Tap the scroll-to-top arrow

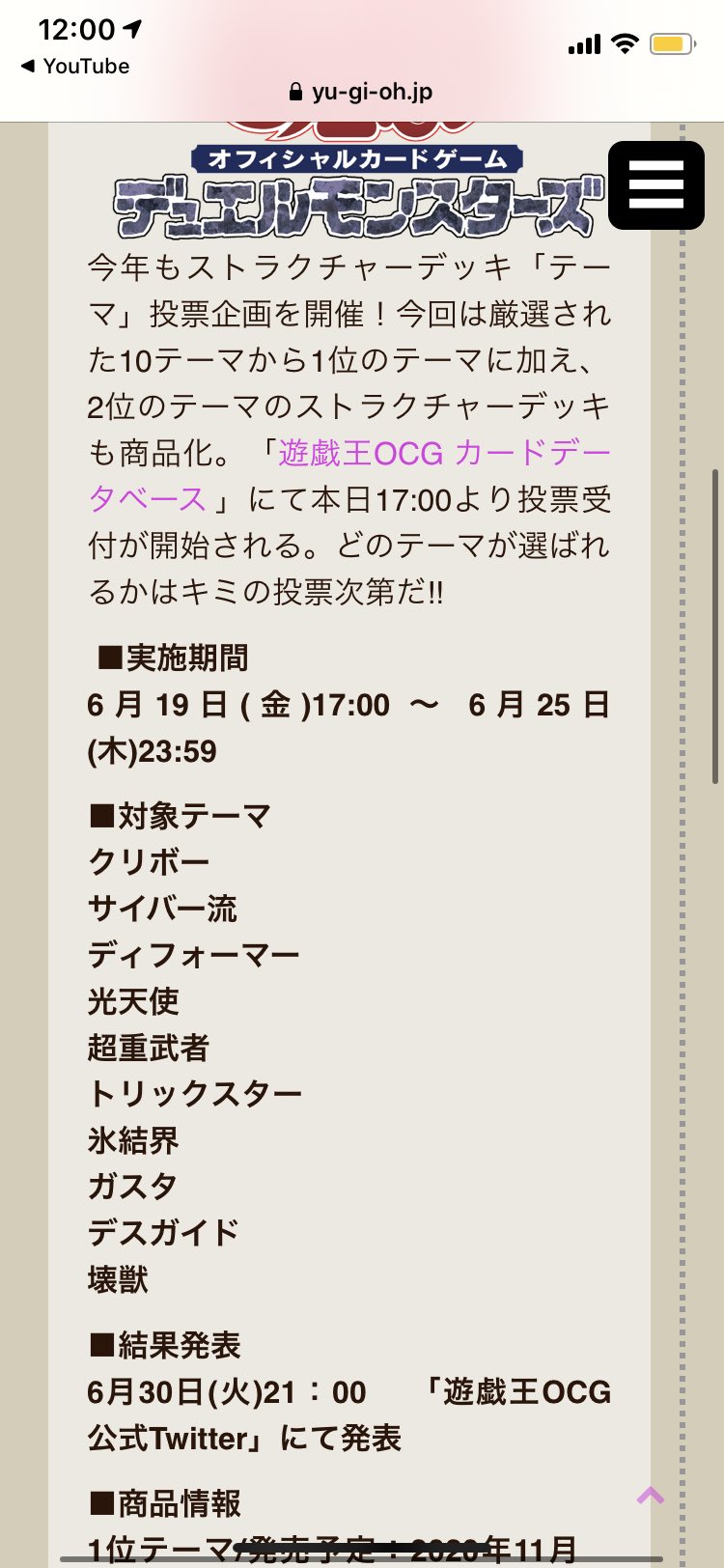pos(651,1496)
